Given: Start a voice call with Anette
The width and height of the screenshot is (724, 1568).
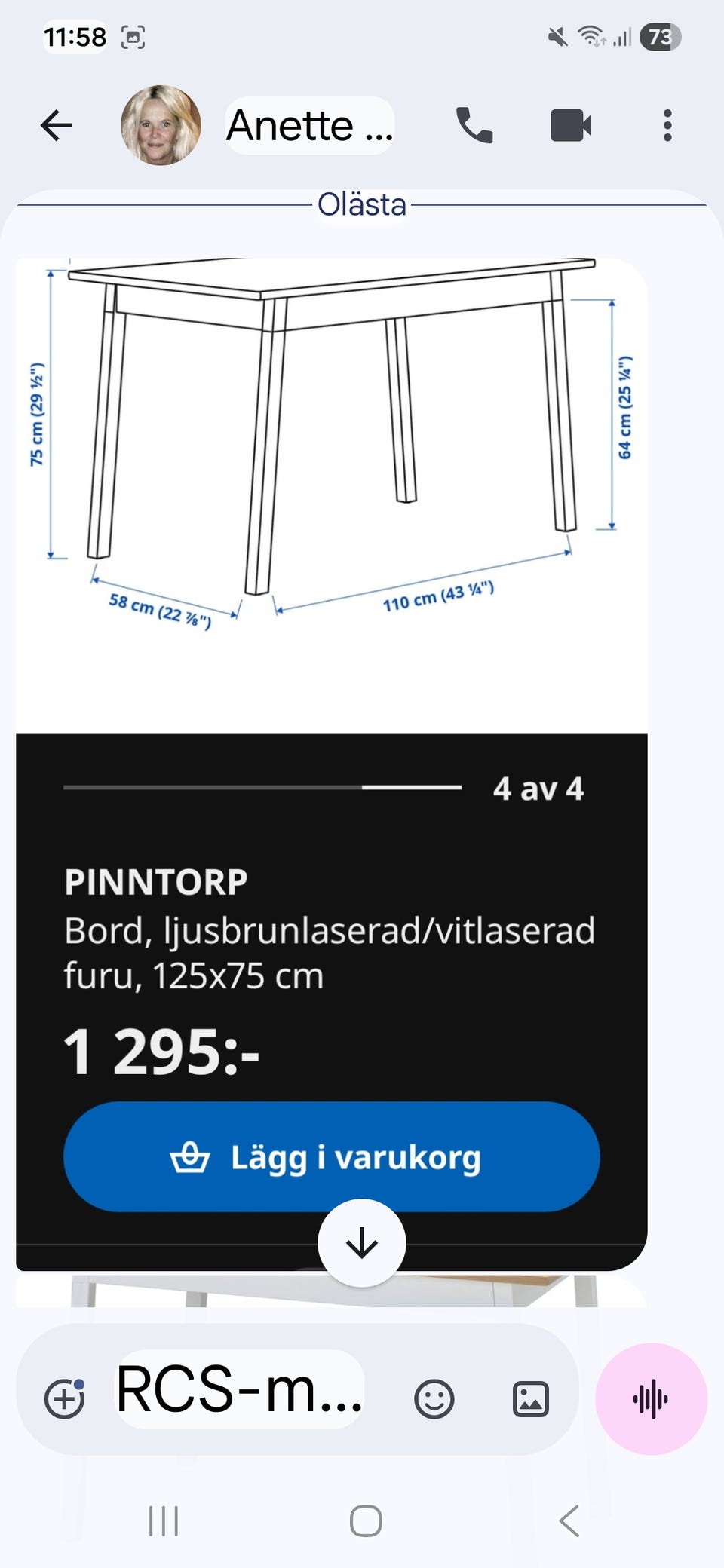Looking at the screenshot, I should tap(474, 125).
